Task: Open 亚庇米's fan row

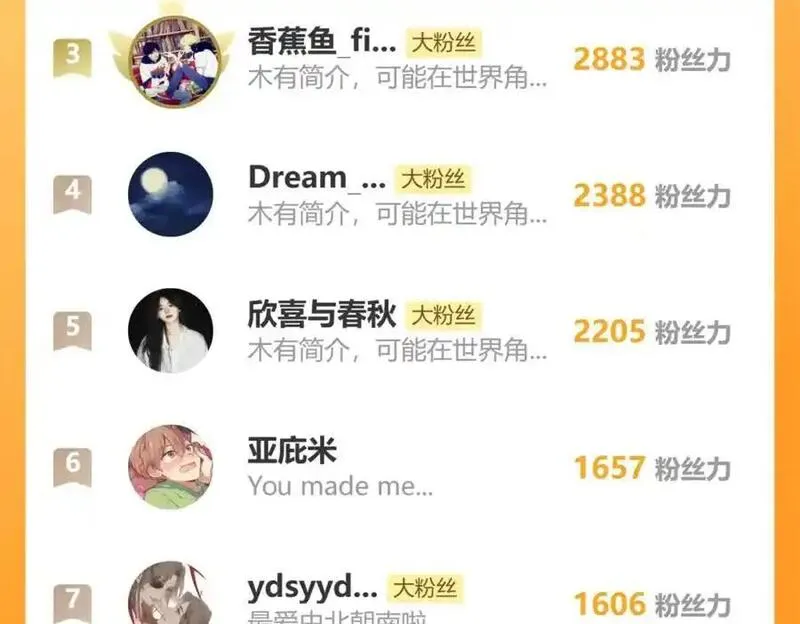Action: point(399,467)
